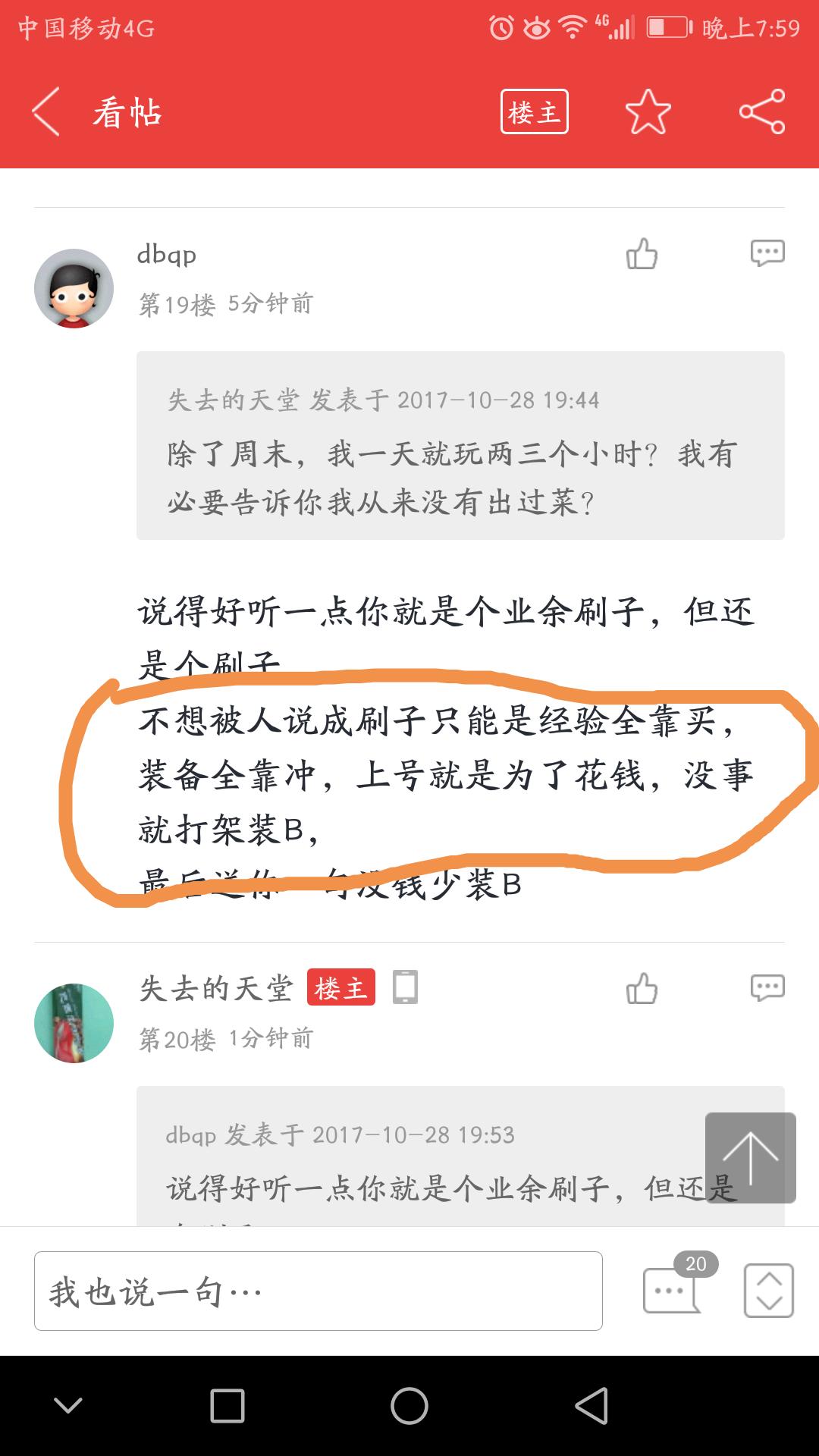Open 失去的天堂's avatar profile
Image resolution: width=819 pixels, height=1456 pixels.
click(74, 1023)
